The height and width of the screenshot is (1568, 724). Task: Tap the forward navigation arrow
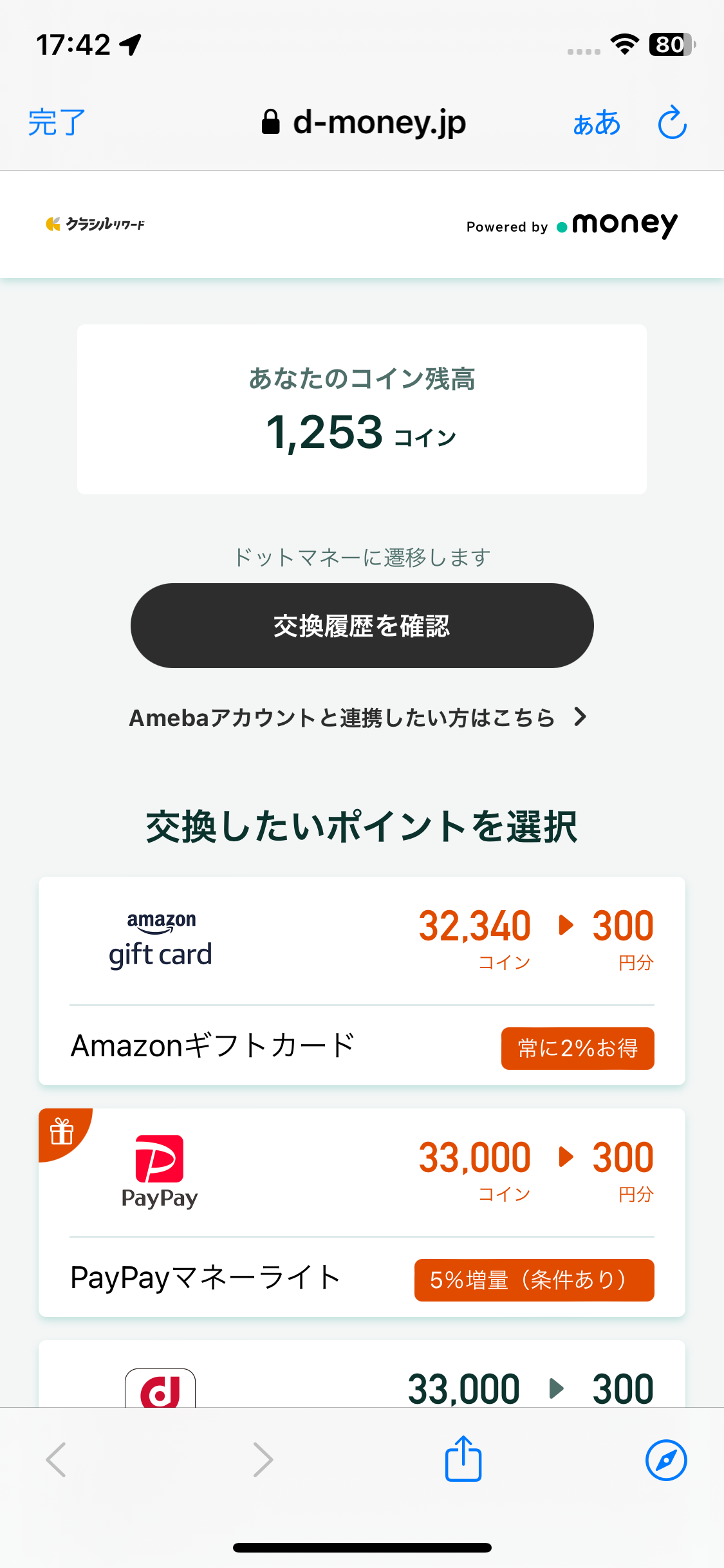click(x=261, y=1459)
